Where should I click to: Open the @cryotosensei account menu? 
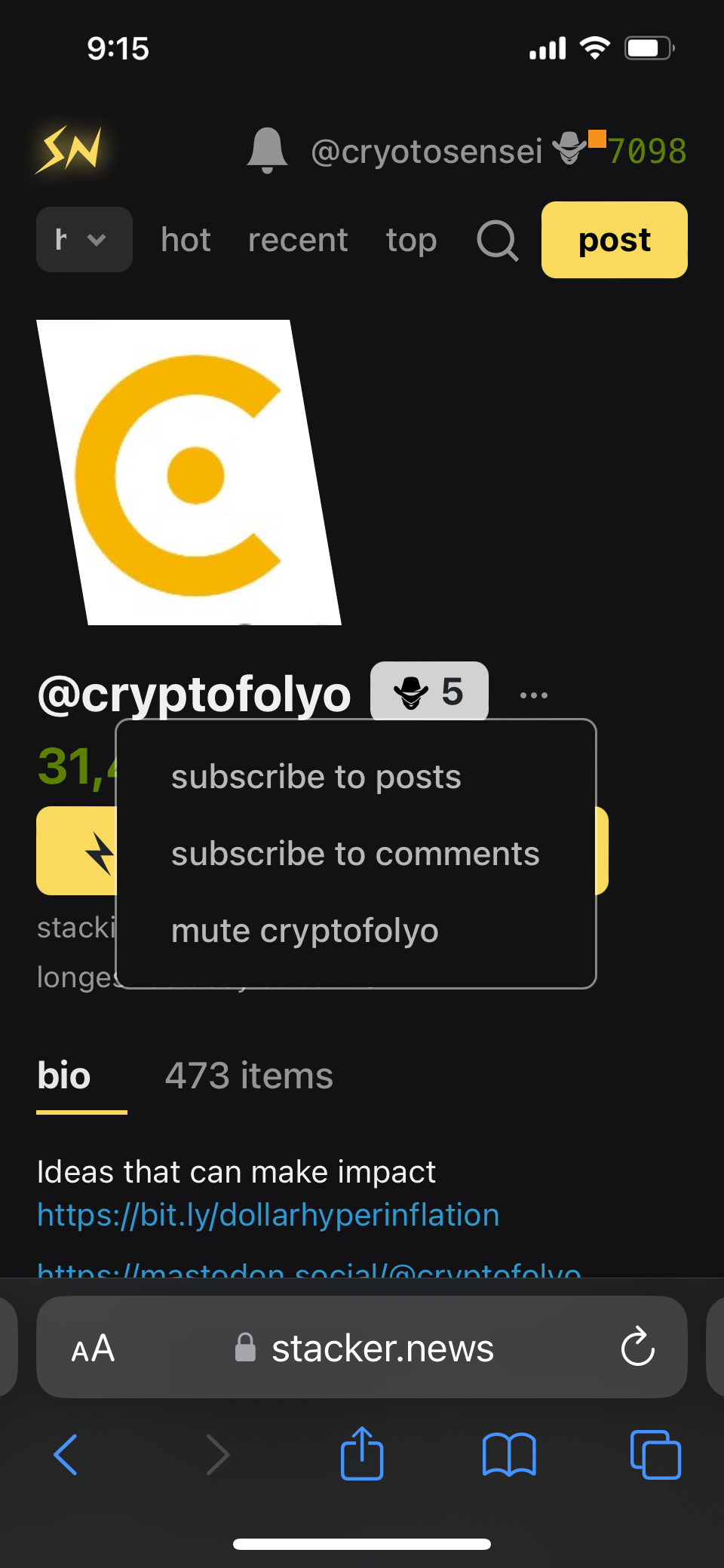point(426,152)
